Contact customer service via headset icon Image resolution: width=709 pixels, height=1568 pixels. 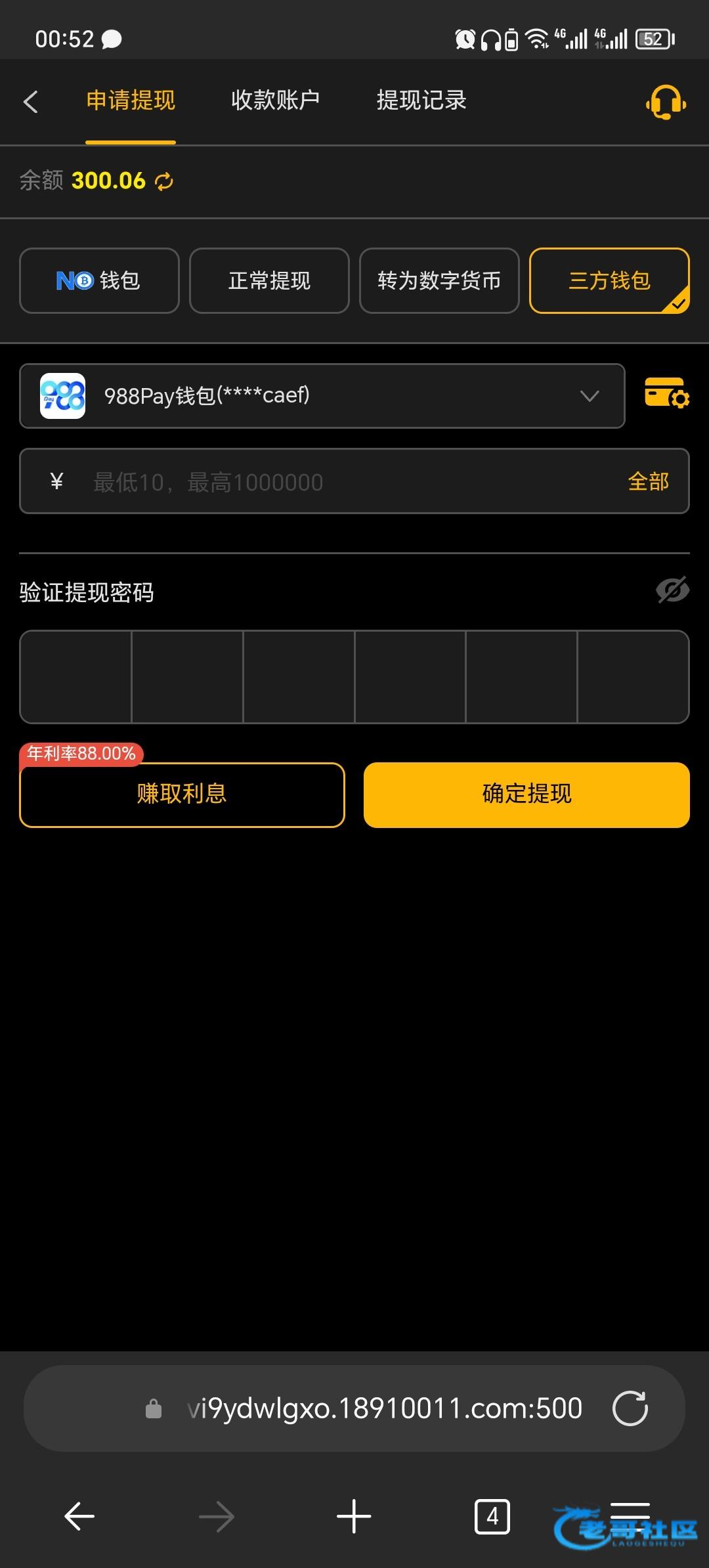pos(666,102)
